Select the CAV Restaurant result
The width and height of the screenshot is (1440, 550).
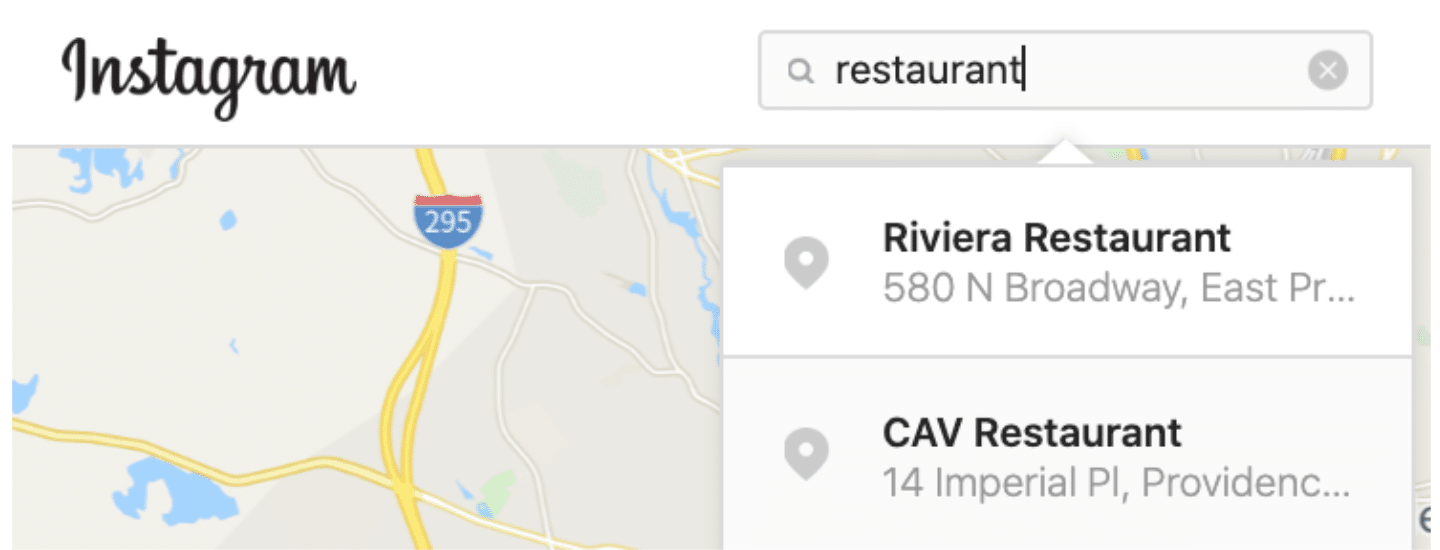(1067, 457)
